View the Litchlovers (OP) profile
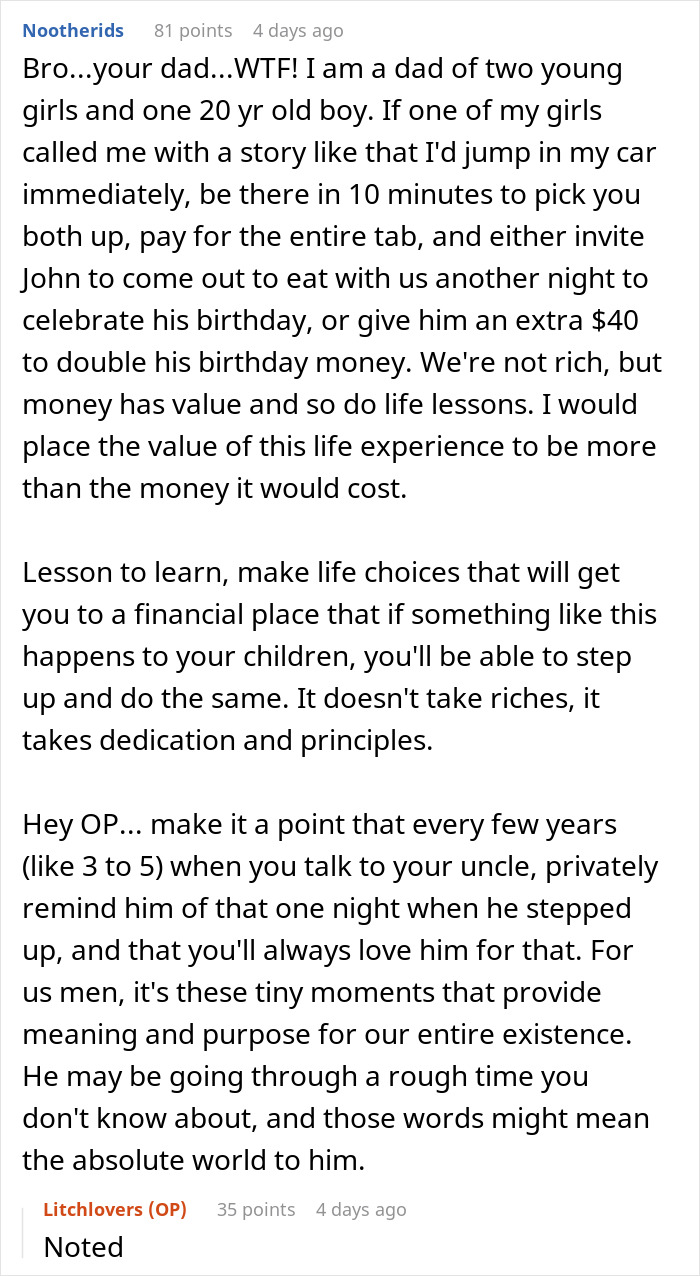 tap(115, 1210)
